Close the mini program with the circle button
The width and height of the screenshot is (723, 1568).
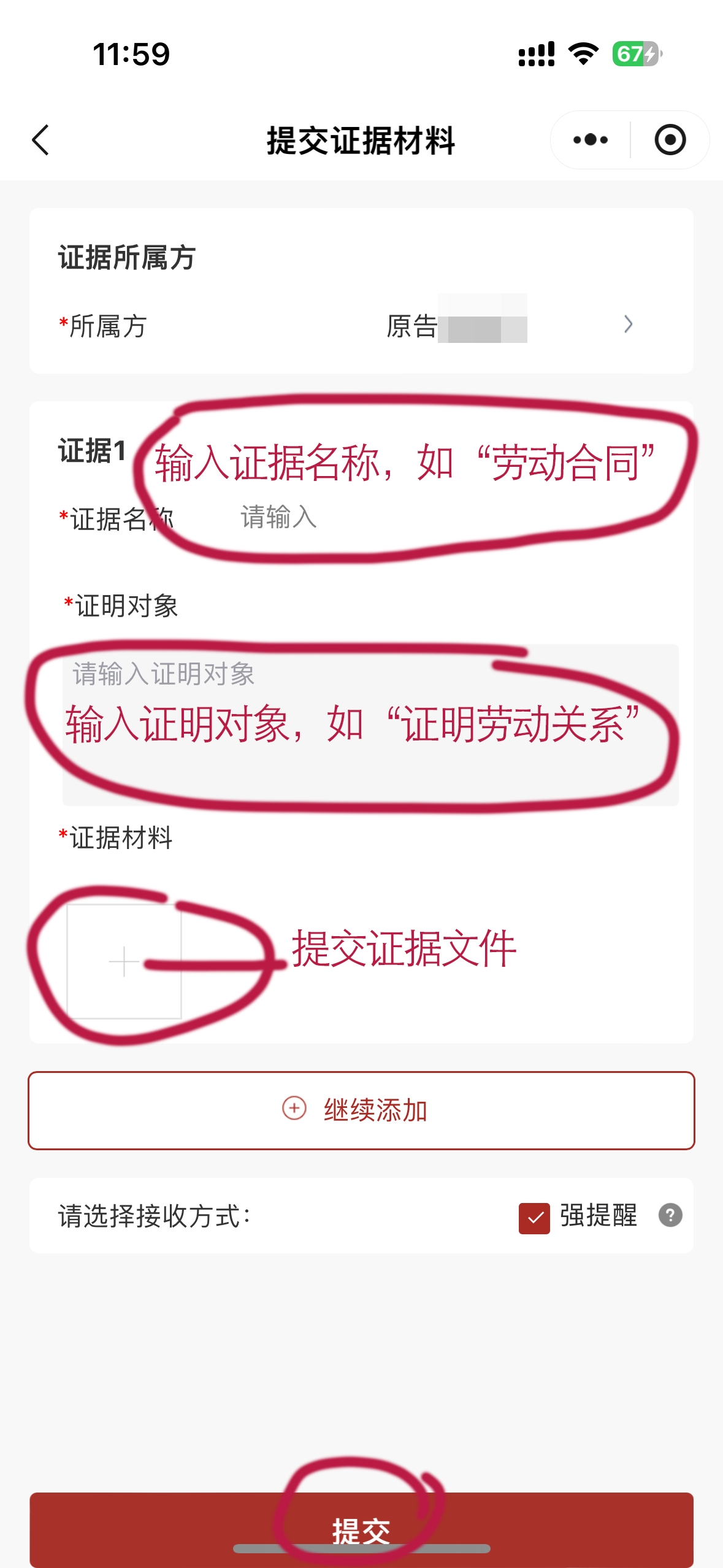pos(670,140)
